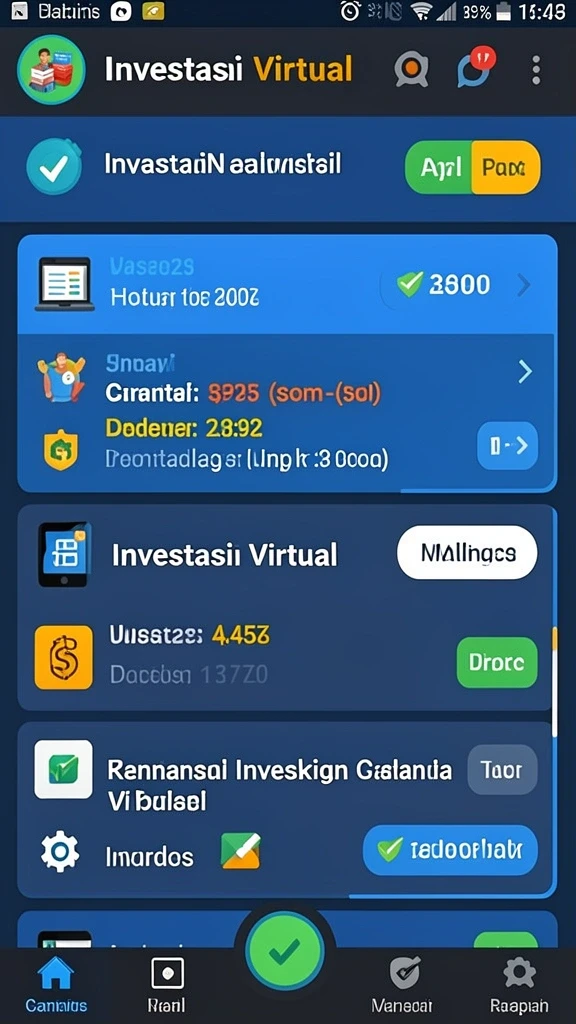Tap the green Drorc button

click(497, 662)
